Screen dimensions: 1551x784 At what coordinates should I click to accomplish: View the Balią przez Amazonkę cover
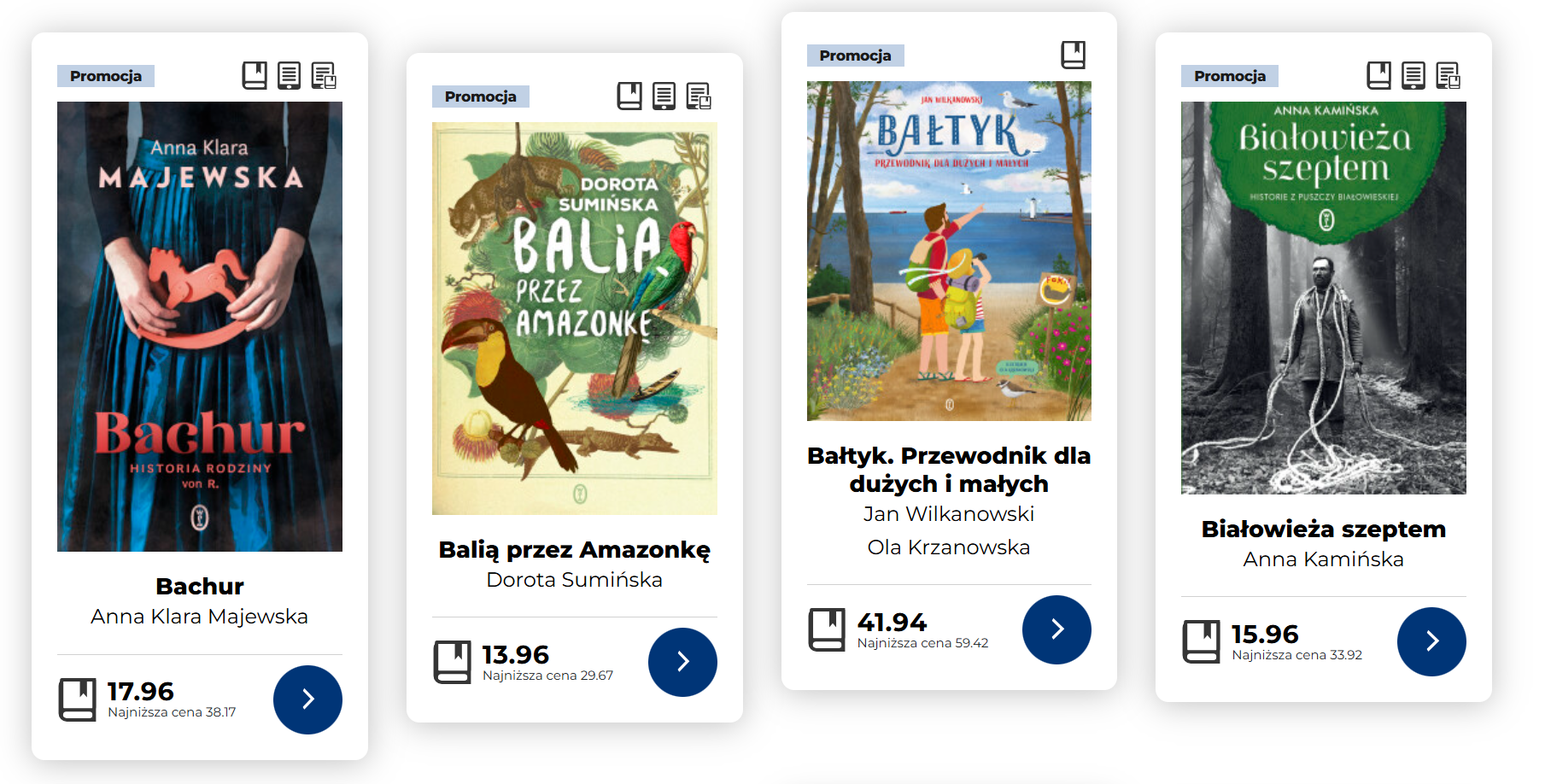coord(574,318)
